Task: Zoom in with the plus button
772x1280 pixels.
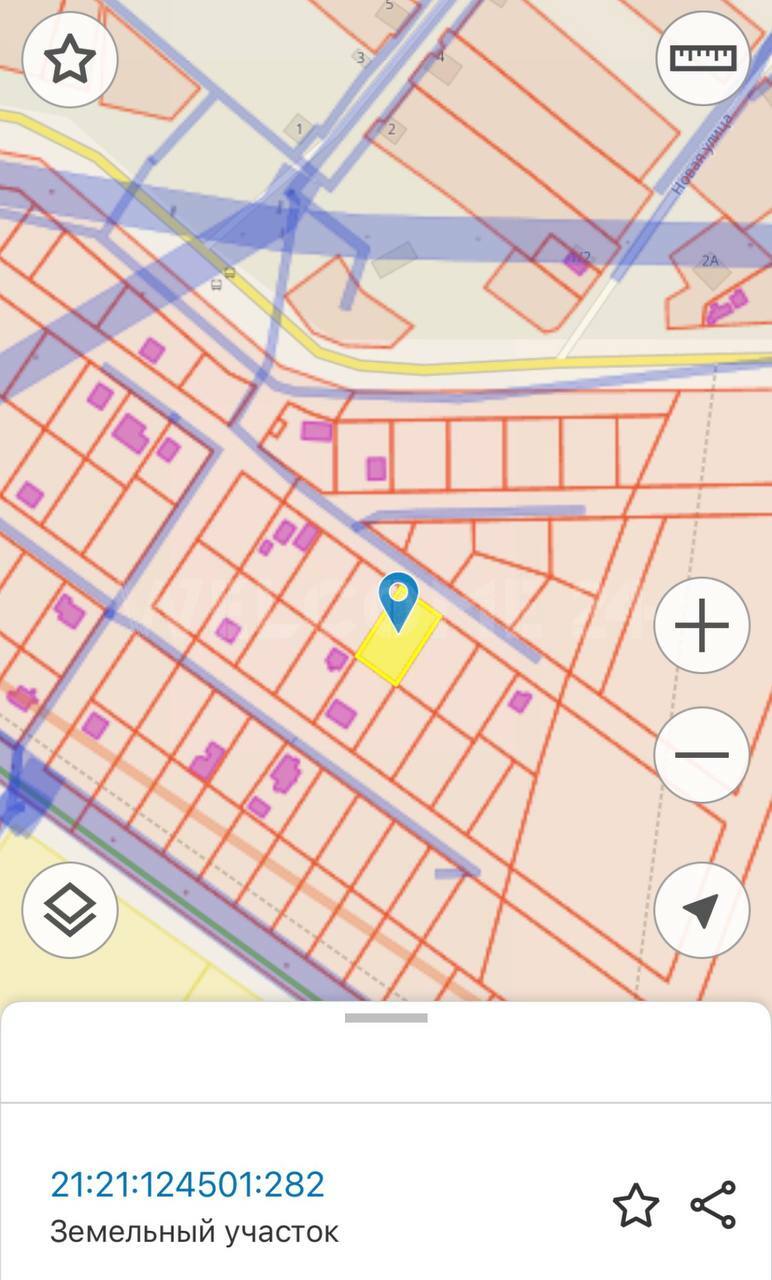Action: tap(702, 626)
